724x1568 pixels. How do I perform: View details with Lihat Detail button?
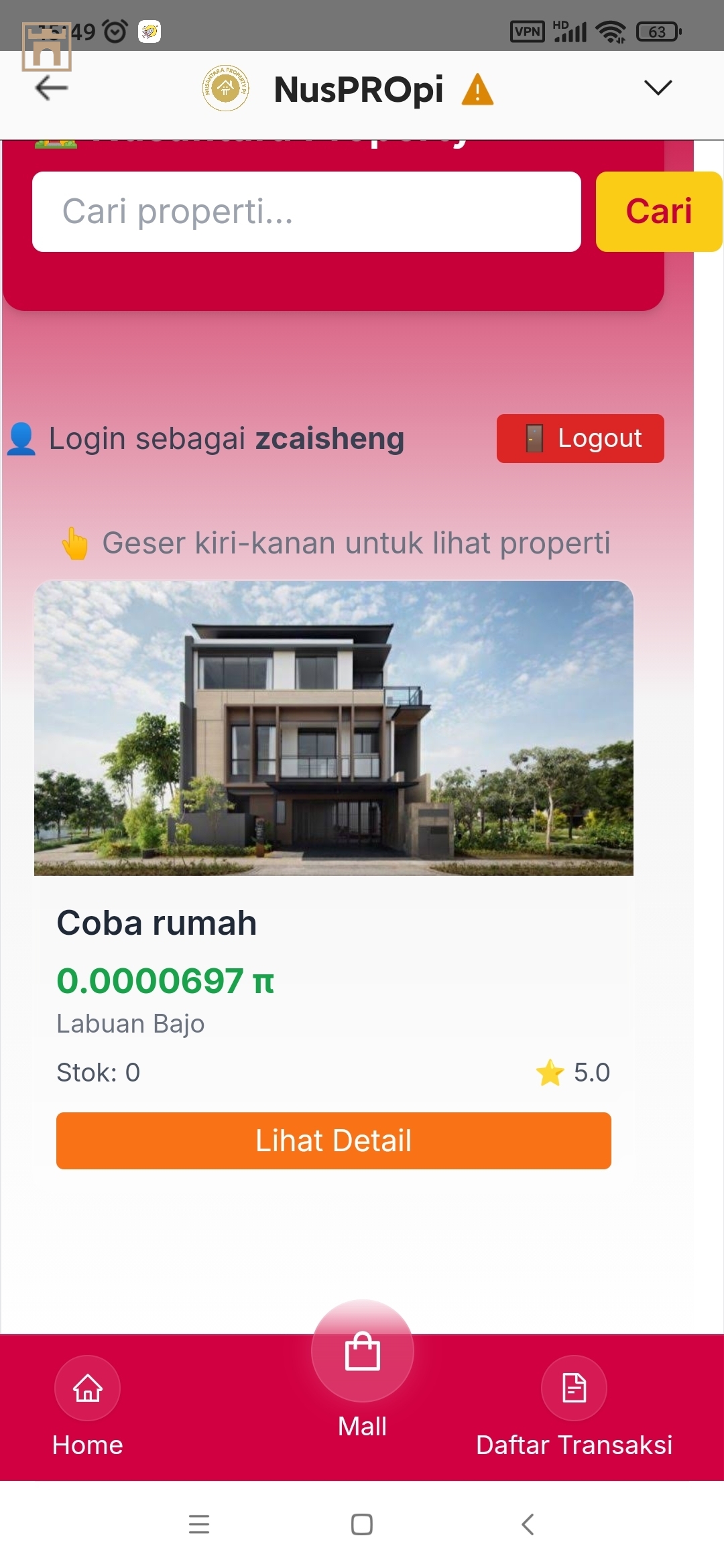tap(333, 1140)
